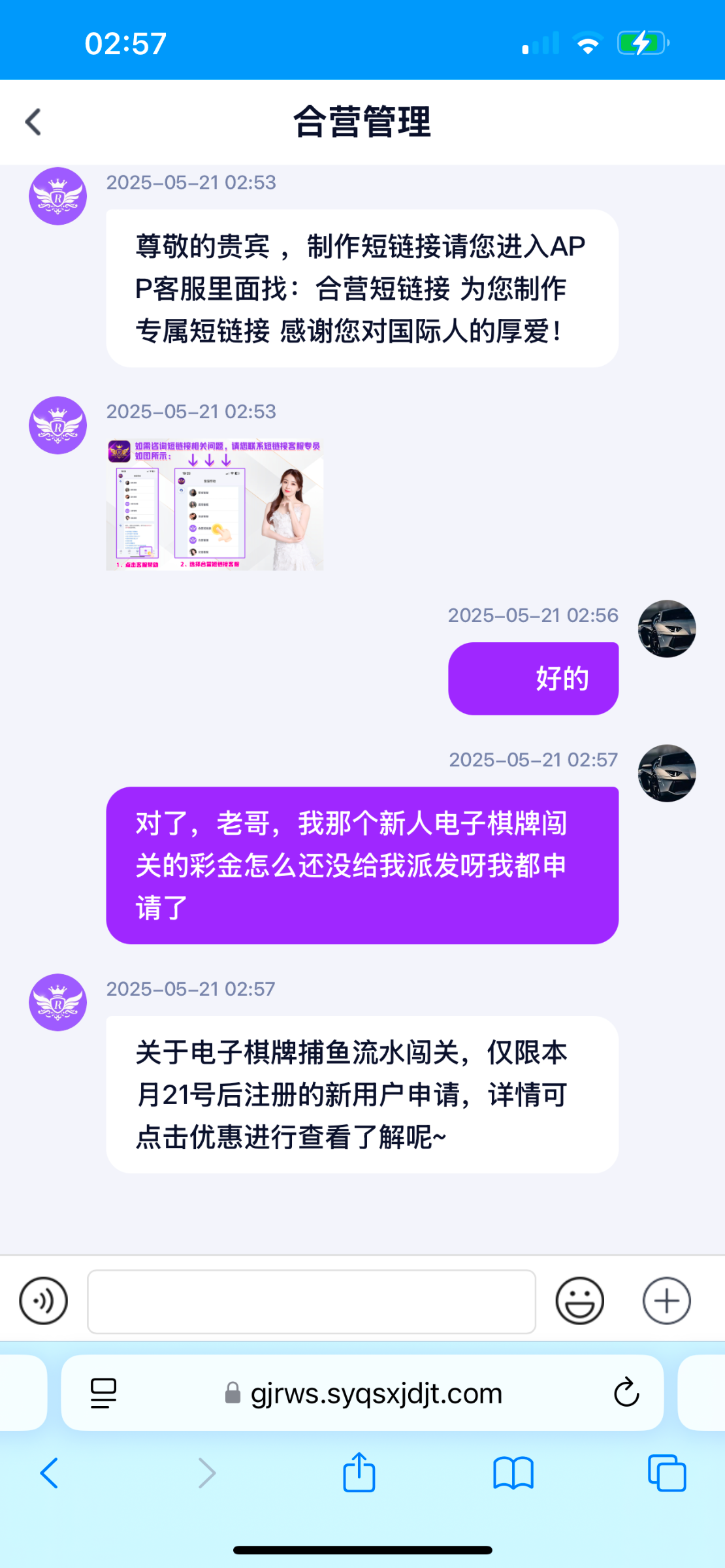Open Safari bookmarks
The width and height of the screenshot is (725, 1568).
(x=513, y=1473)
